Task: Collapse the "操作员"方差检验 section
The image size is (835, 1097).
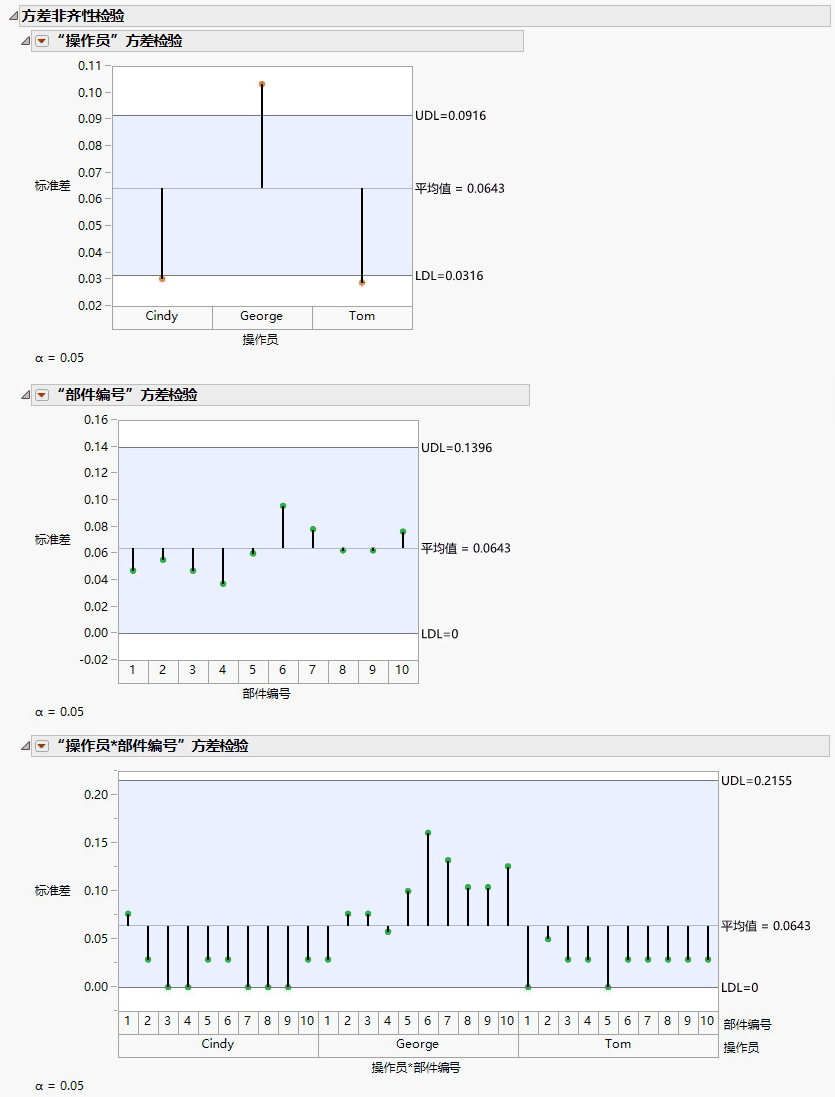Action: point(26,41)
